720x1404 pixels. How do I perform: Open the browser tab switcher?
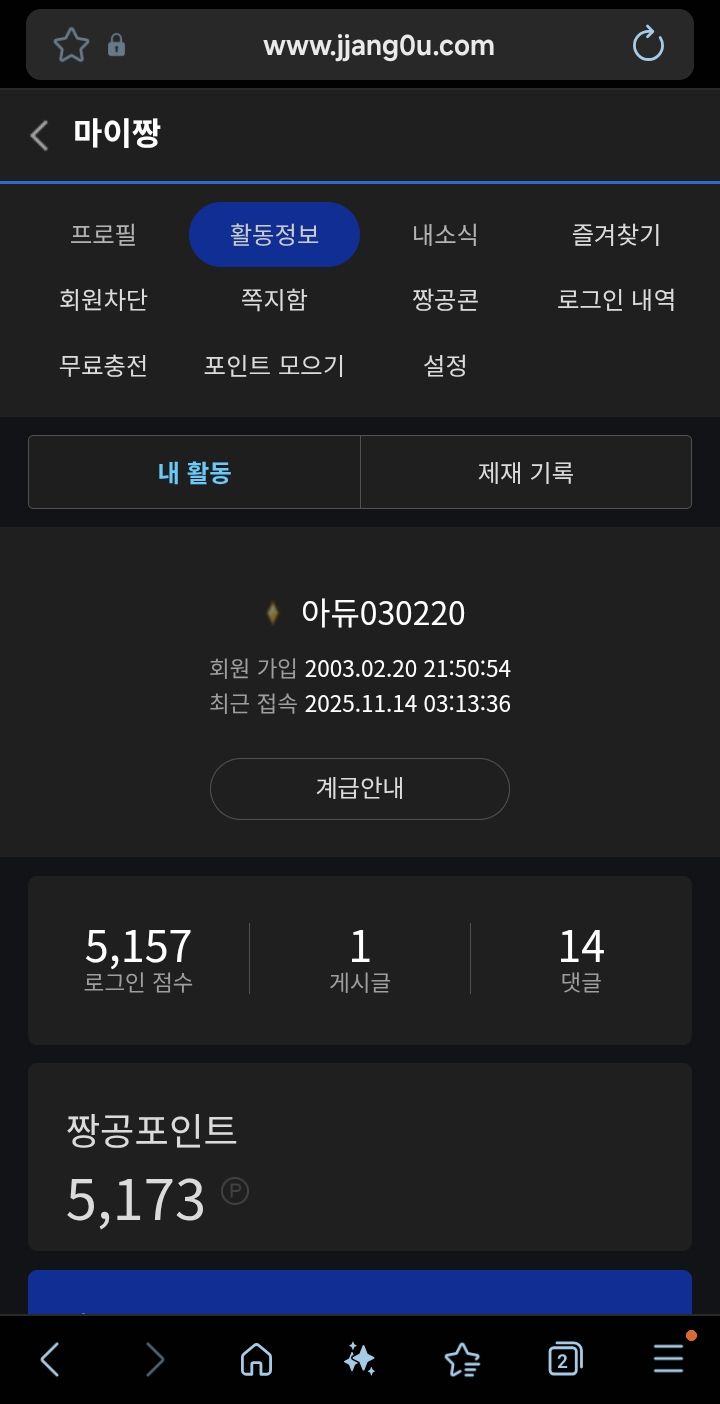coord(565,1359)
